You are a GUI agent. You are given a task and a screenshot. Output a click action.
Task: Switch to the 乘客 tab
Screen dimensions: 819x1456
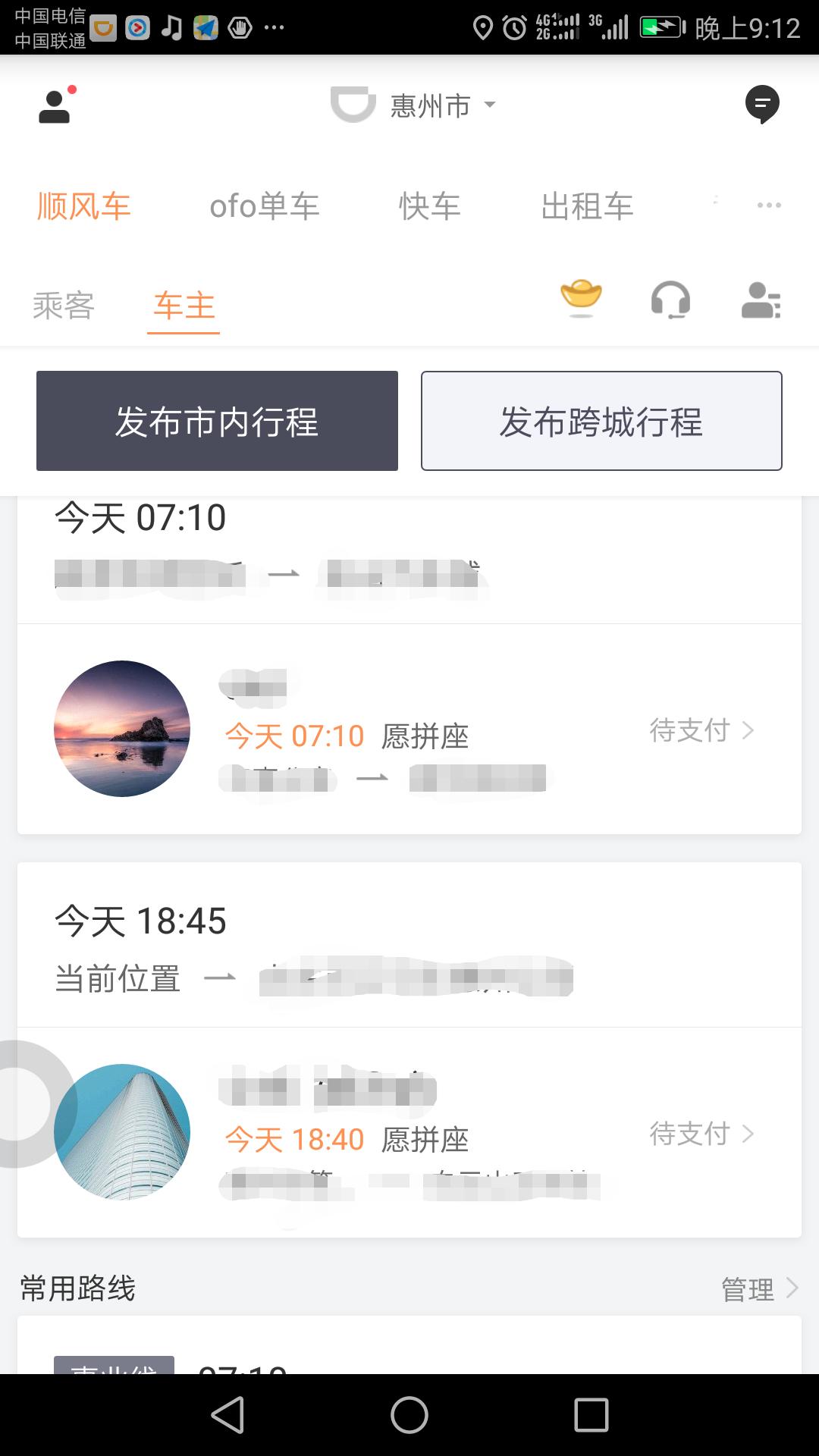pos(64,306)
